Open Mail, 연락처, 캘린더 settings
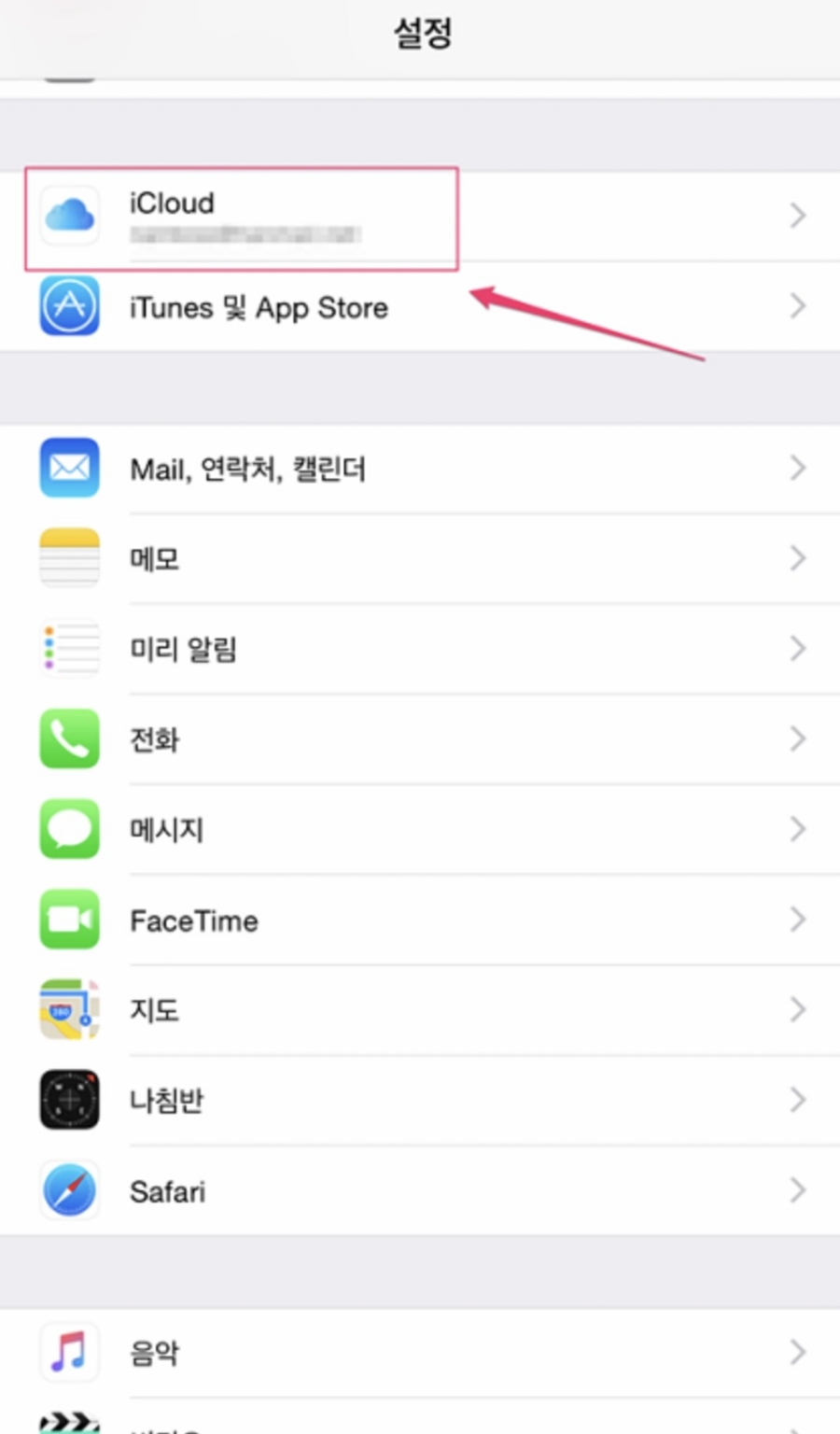Screen dimensions: 840x1434 [x=420, y=469]
